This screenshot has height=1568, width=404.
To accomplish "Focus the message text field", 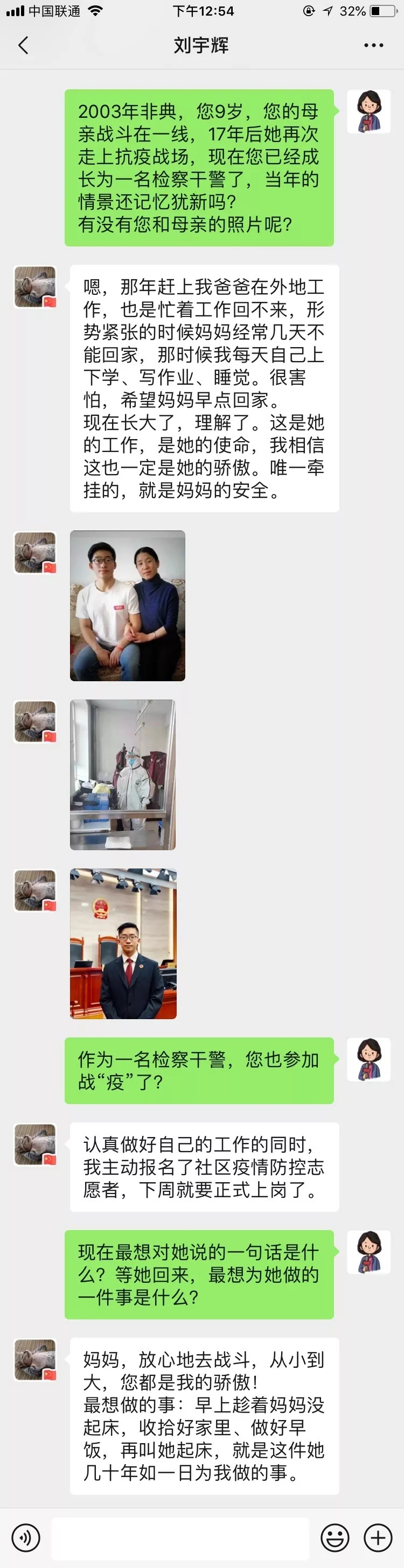I will (x=180, y=1537).
